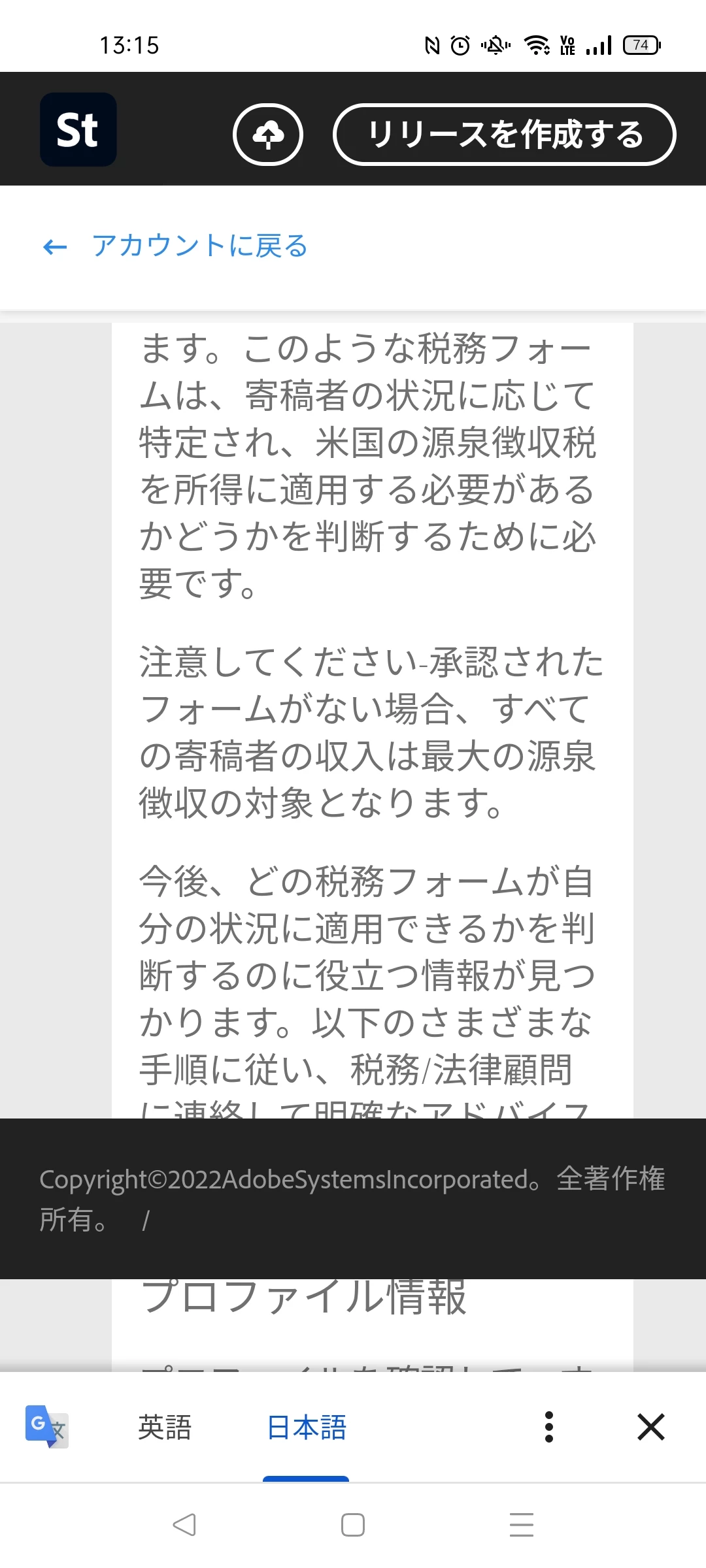
Task: Close the Google Translate bar
Action: [x=650, y=1427]
